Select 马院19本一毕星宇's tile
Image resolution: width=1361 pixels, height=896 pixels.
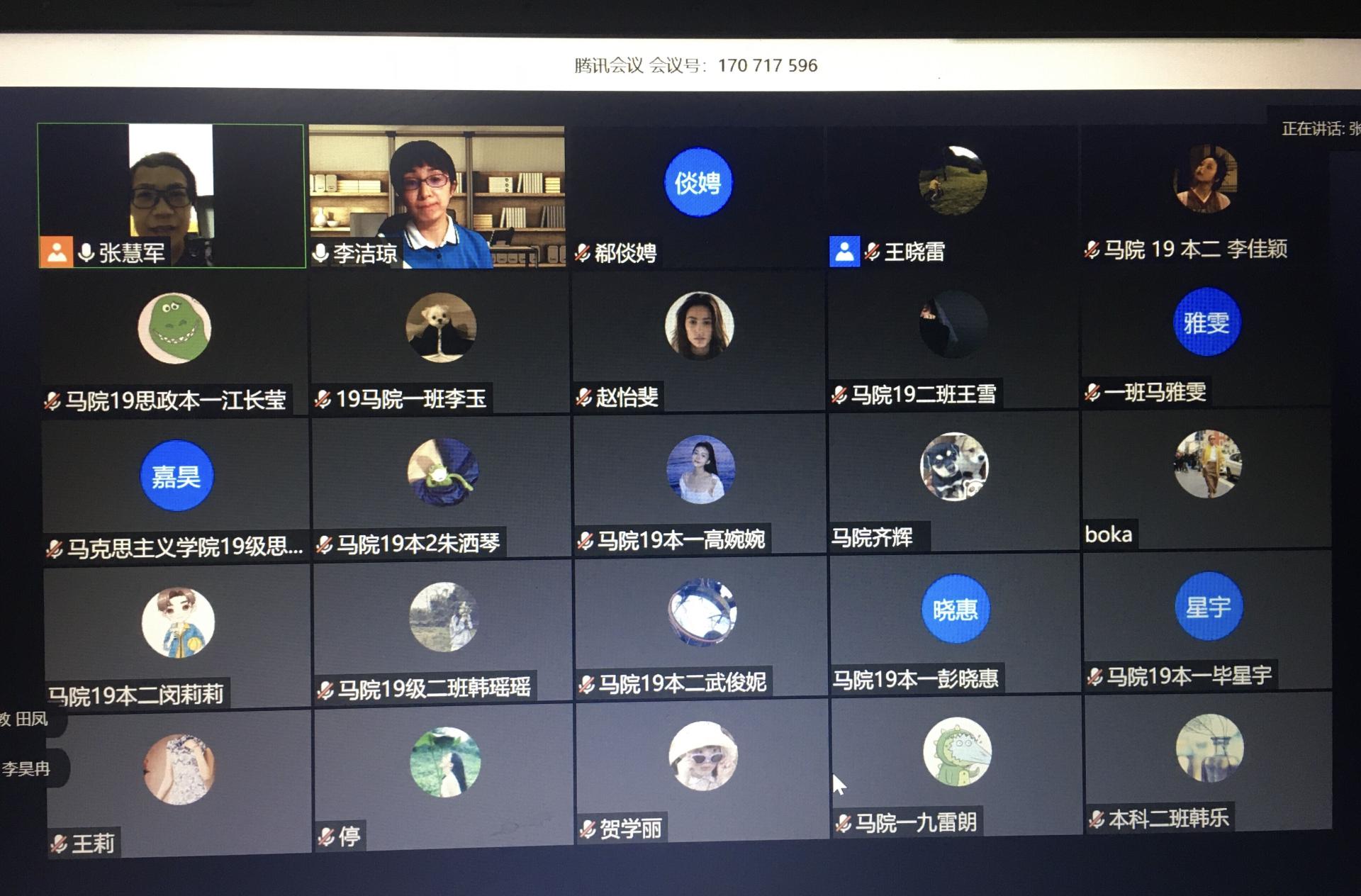pyautogui.click(x=1208, y=621)
